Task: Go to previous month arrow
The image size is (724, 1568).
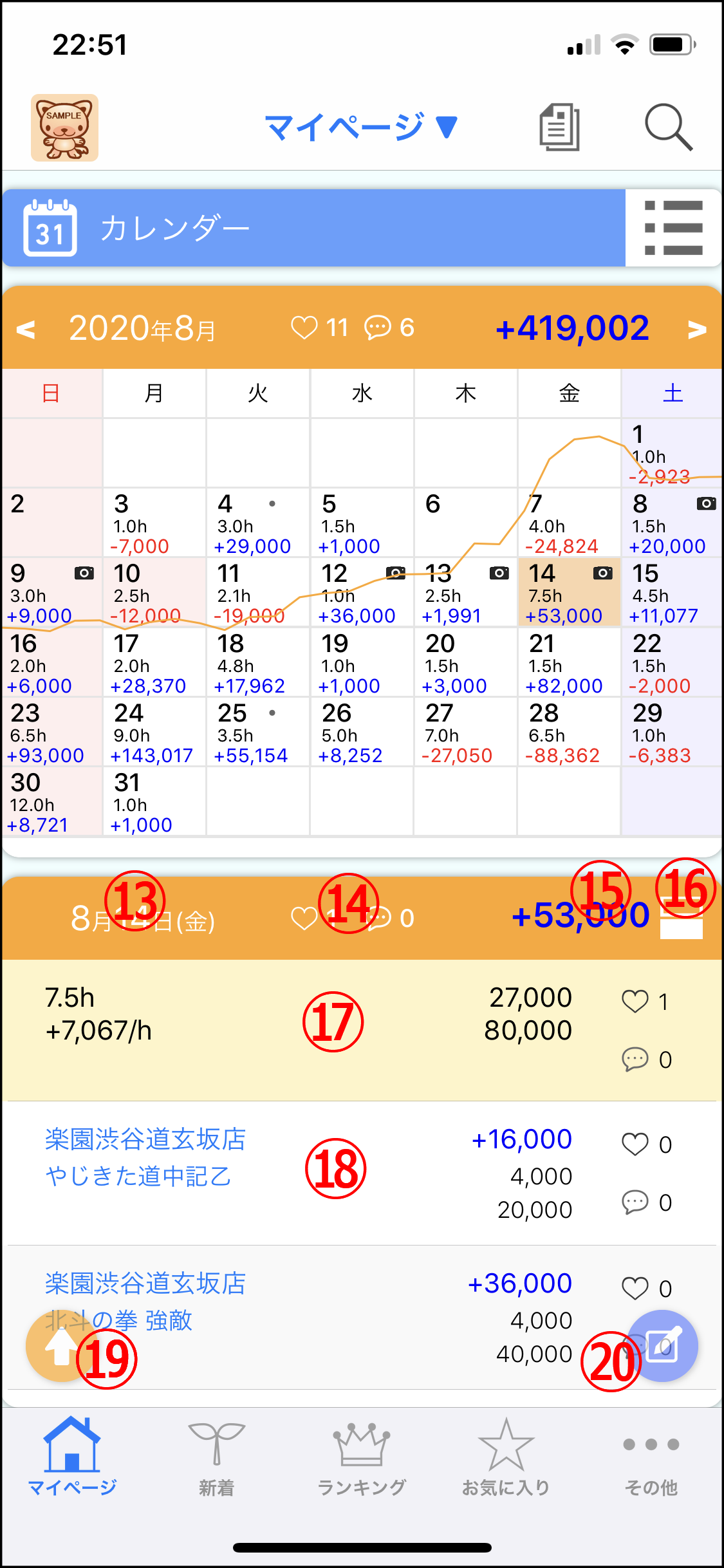Action: pos(26,330)
